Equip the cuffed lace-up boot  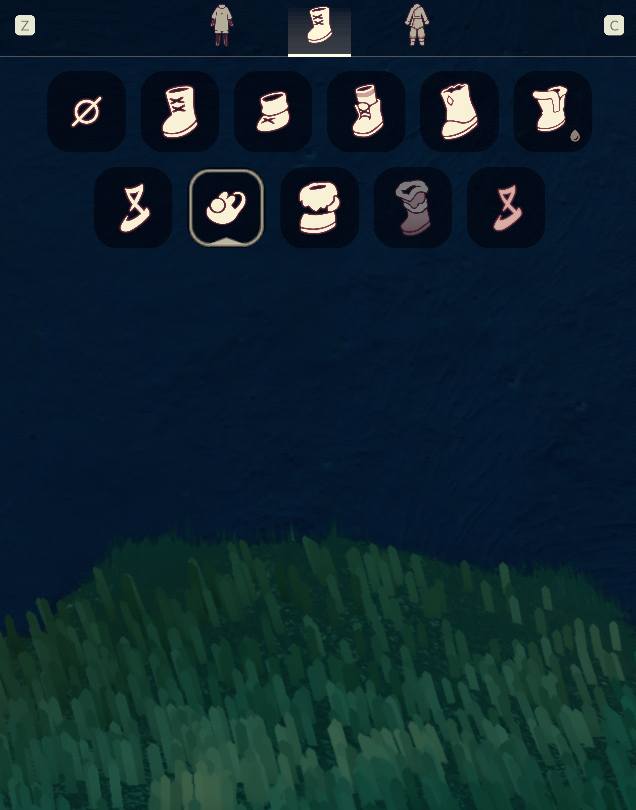(x=366, y=111)
